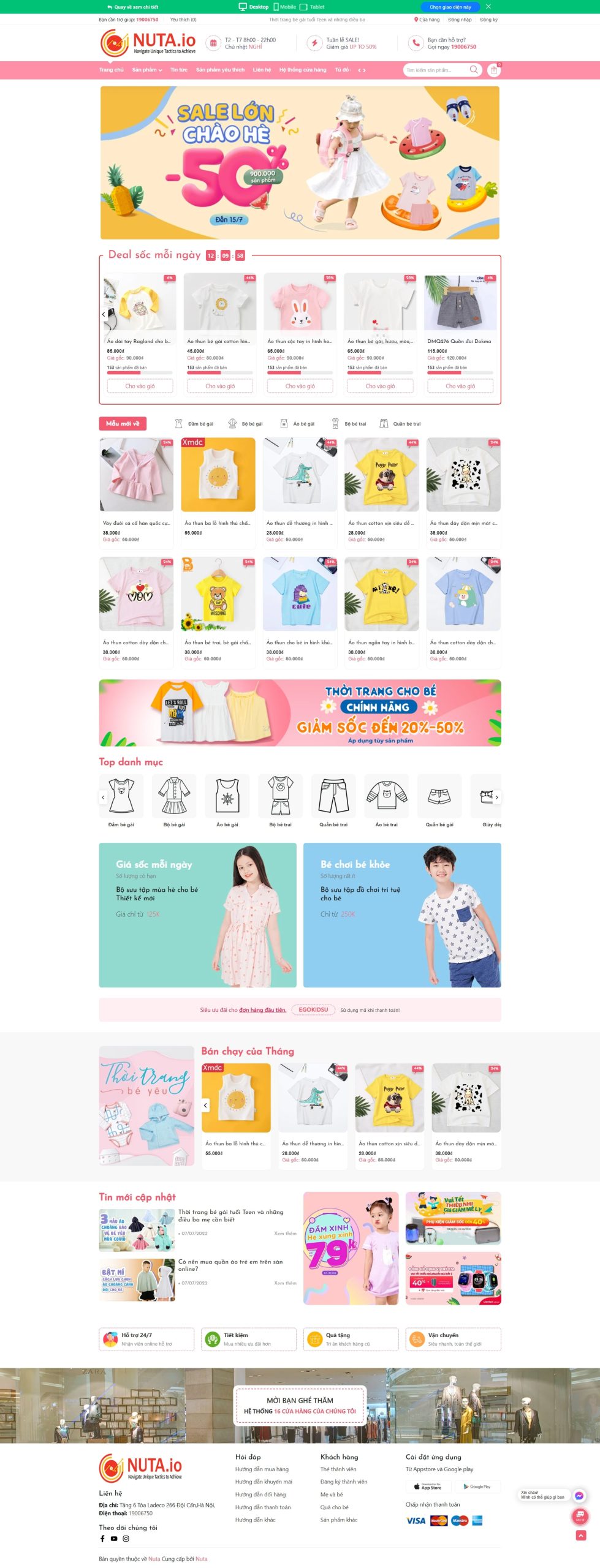
Task: Open Hướng dẫn mua hàng link
Action: coord(262,1469)
